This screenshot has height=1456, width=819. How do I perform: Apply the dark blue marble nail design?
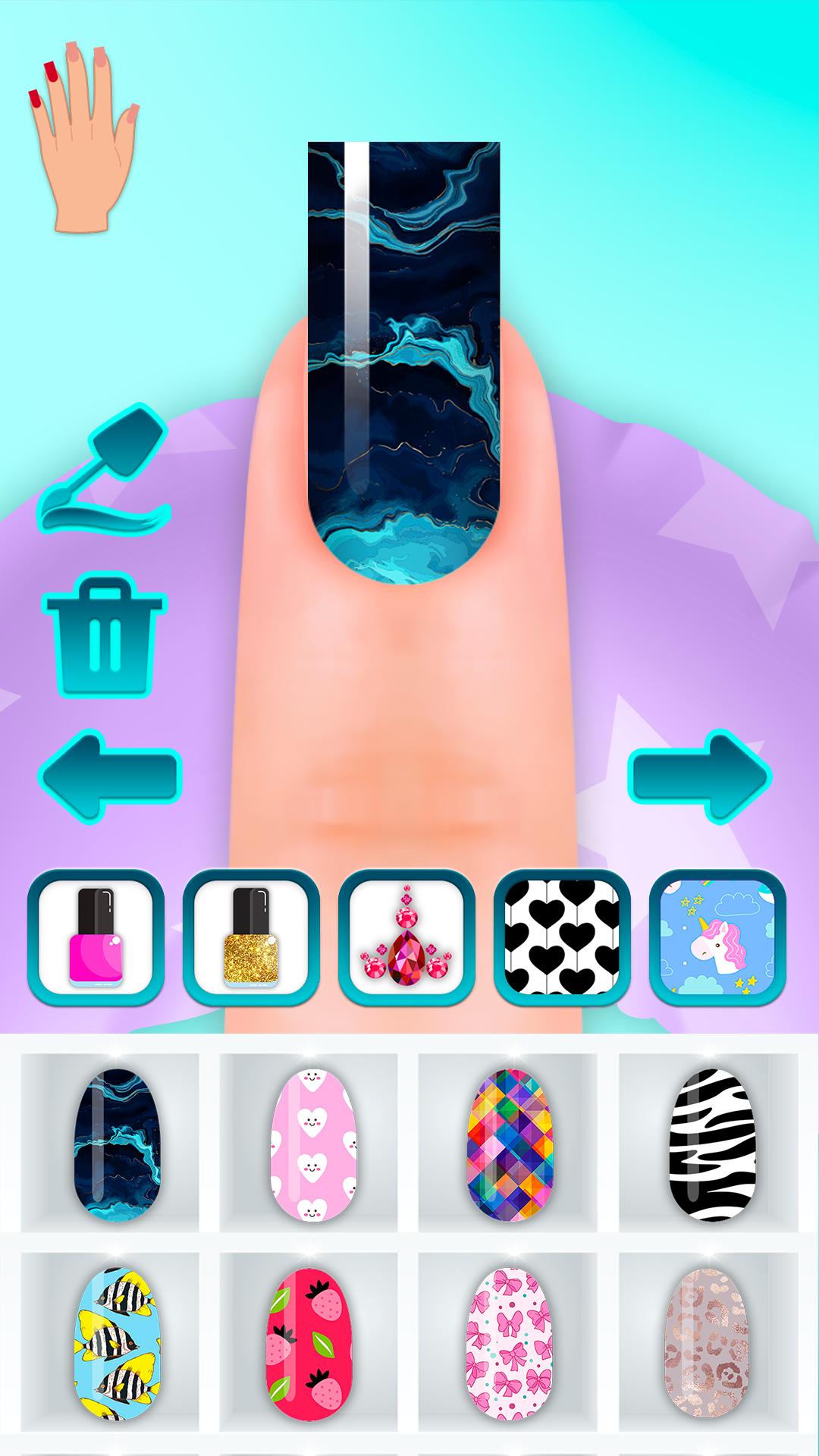(x=118, y=1145)
